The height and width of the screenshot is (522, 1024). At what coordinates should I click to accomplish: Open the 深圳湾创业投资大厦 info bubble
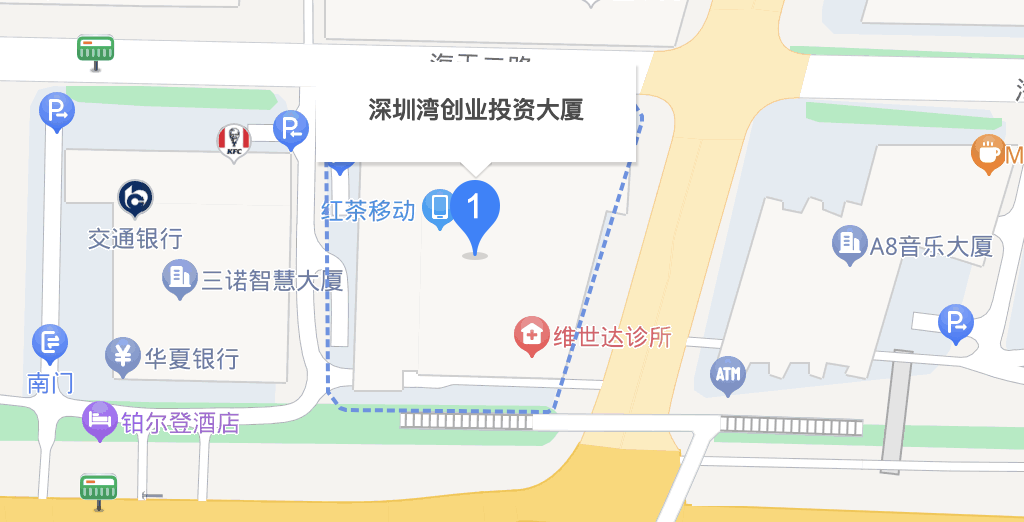[476, 111]
